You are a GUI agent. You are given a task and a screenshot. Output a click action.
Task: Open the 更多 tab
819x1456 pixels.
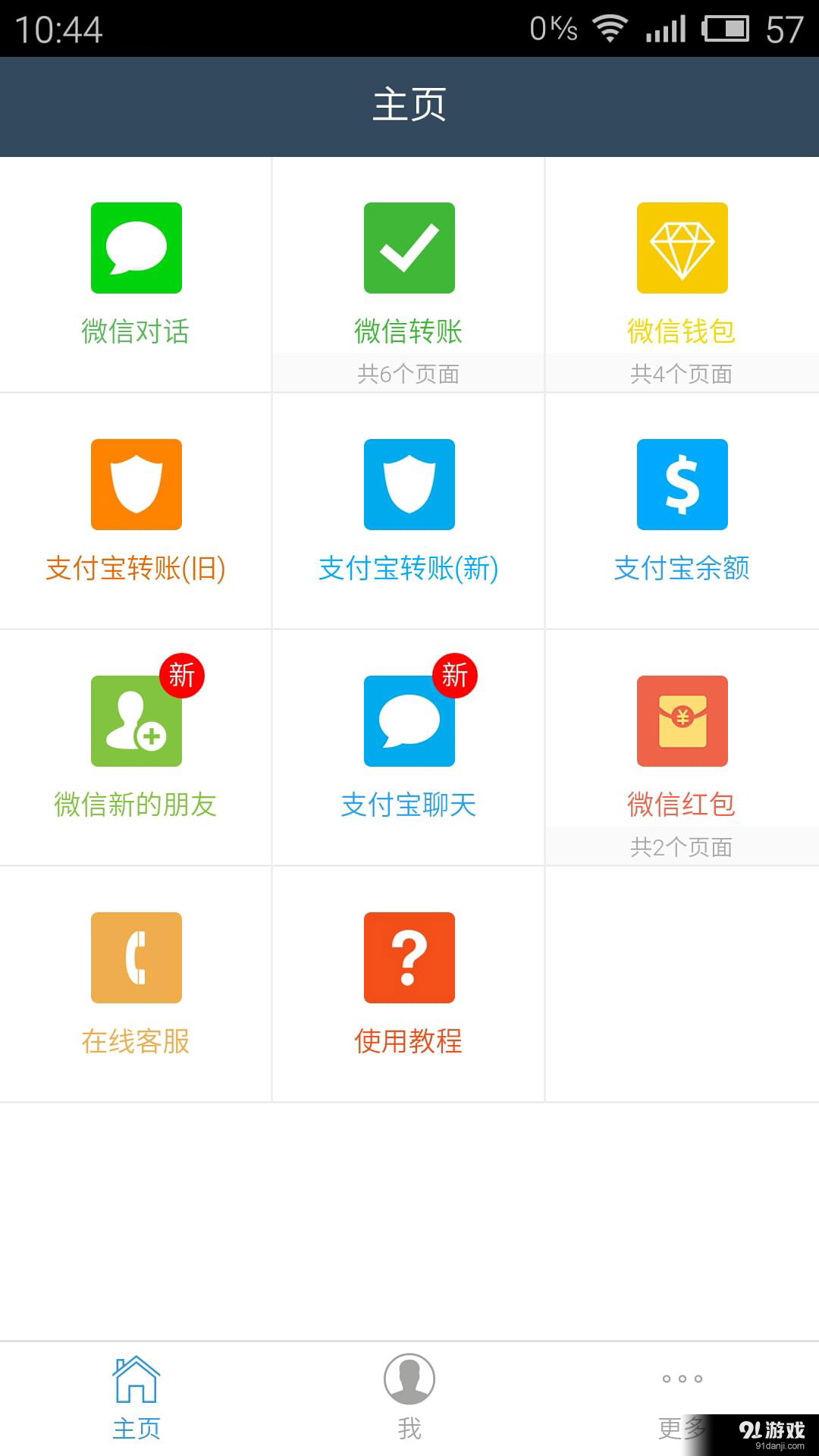pyautogui.click(x=682, y=1397)
